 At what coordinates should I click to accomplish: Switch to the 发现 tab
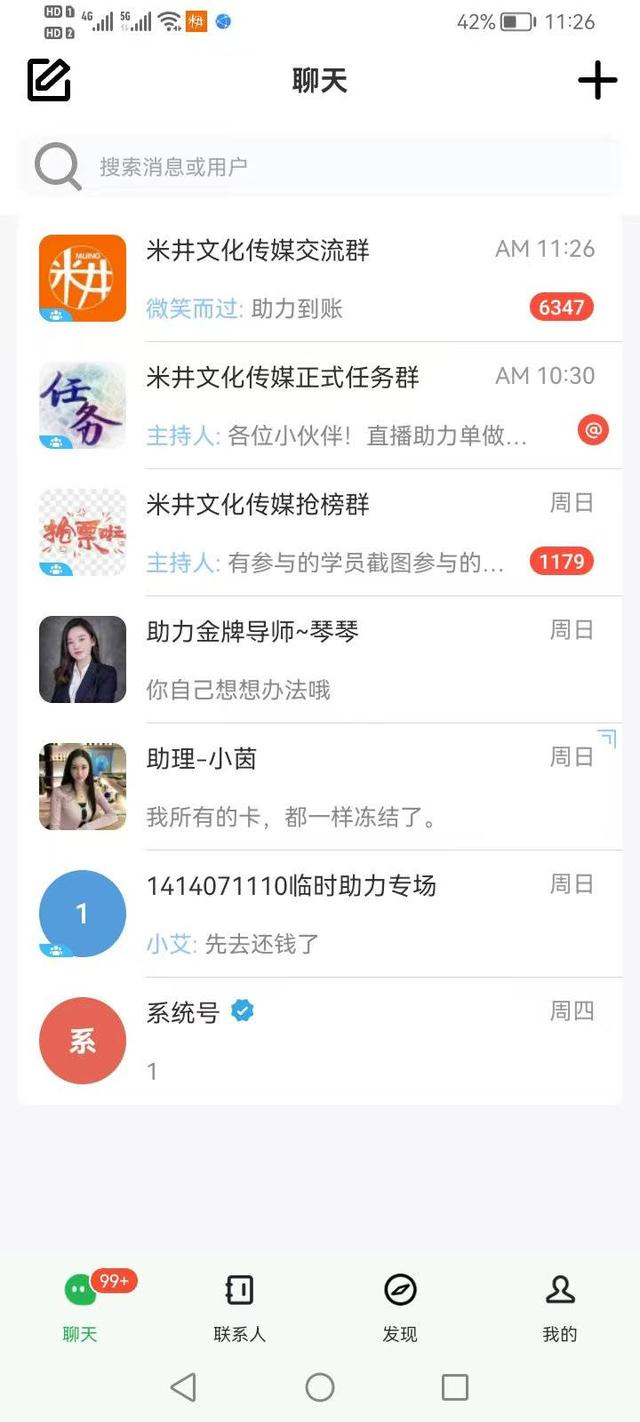pos(400,1306)
